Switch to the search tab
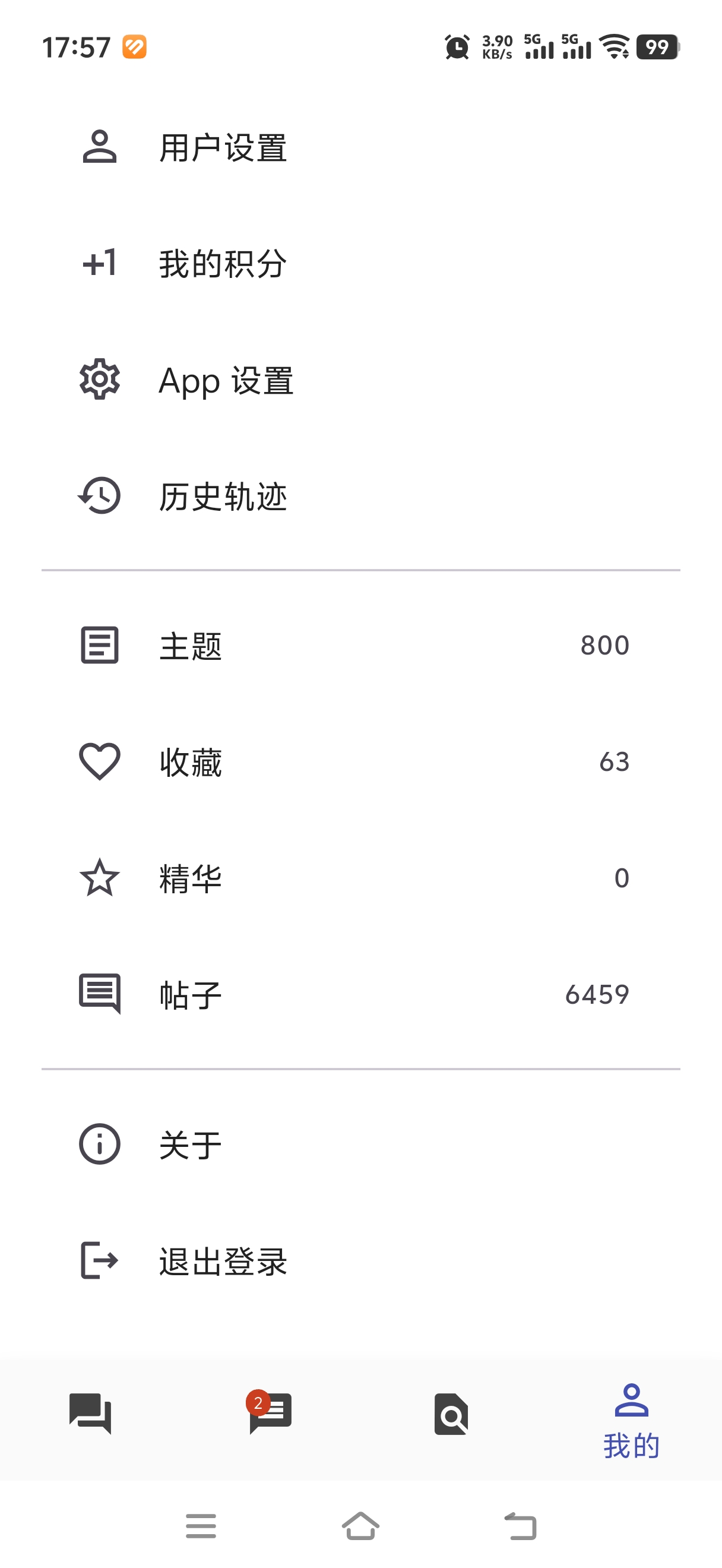 pyautogui.click(x=451, y=1414)
